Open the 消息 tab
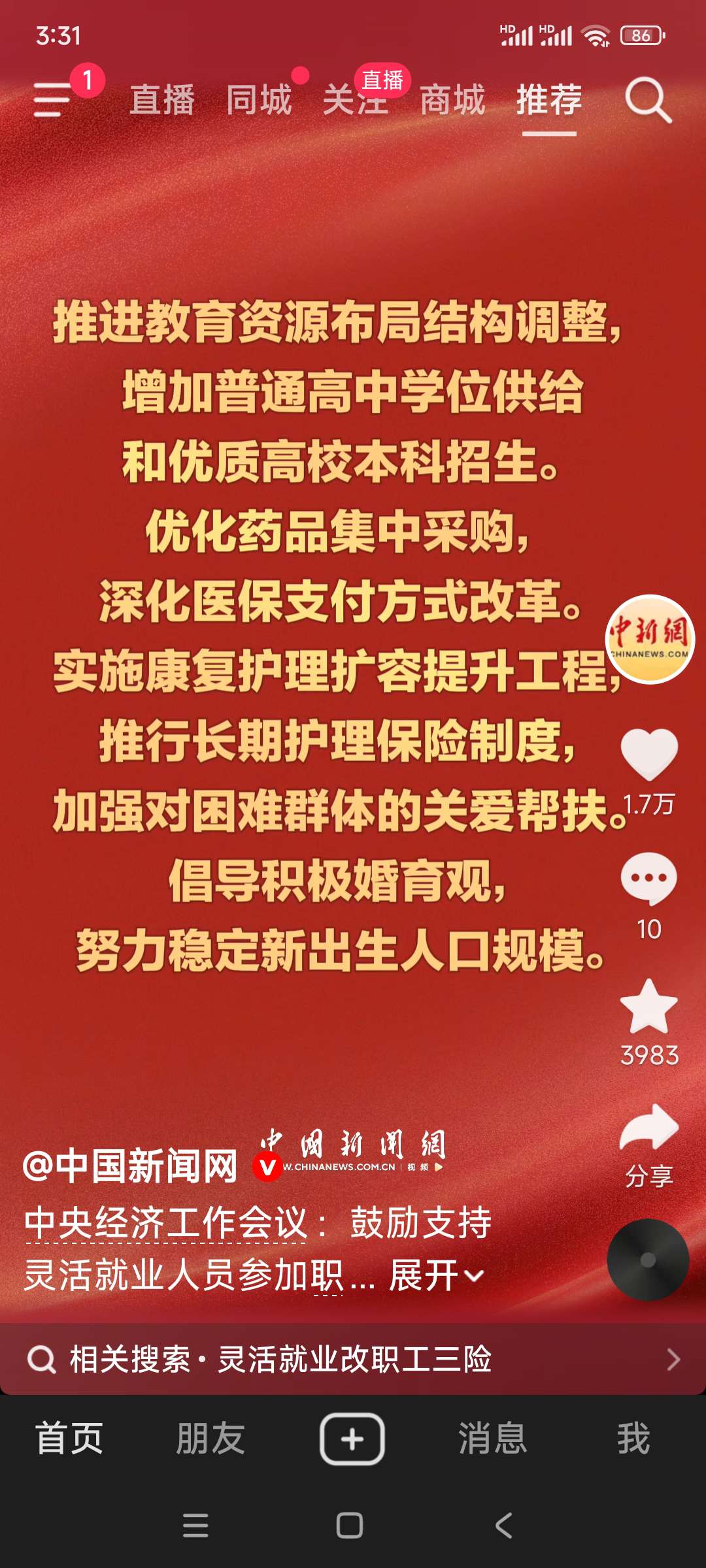This screenshot has width=706, height=1568. pos(492,1438)
